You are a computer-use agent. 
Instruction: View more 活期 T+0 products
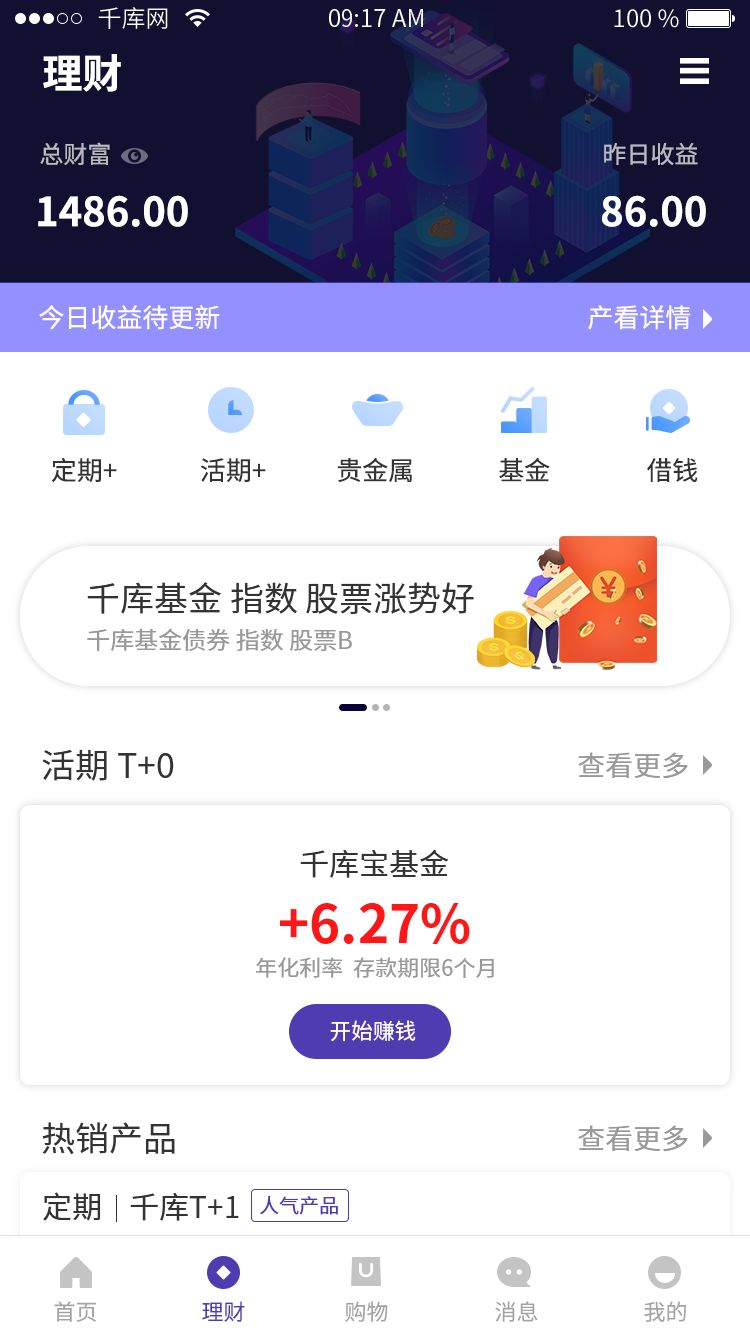point(645,766)
